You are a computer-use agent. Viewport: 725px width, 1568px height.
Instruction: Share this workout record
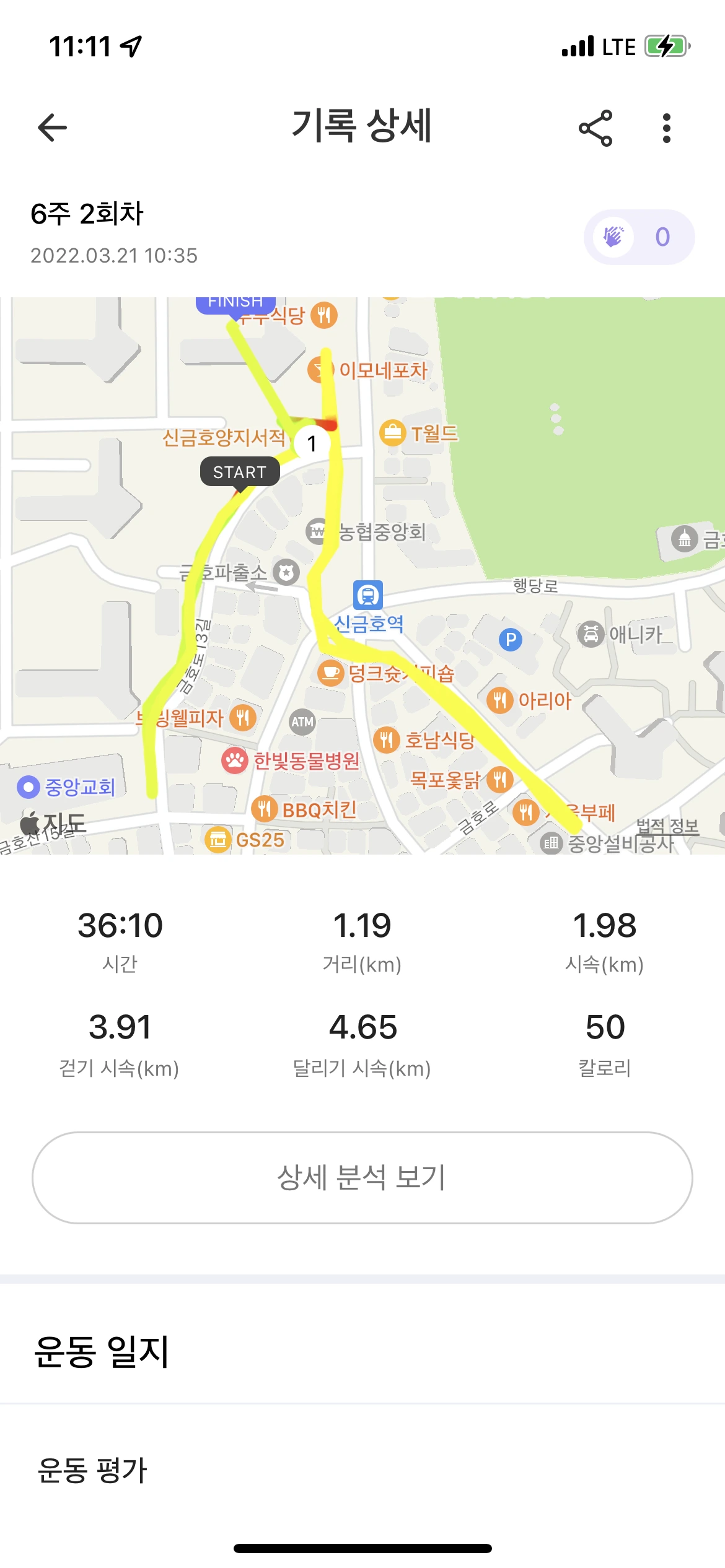coord(595,128)
